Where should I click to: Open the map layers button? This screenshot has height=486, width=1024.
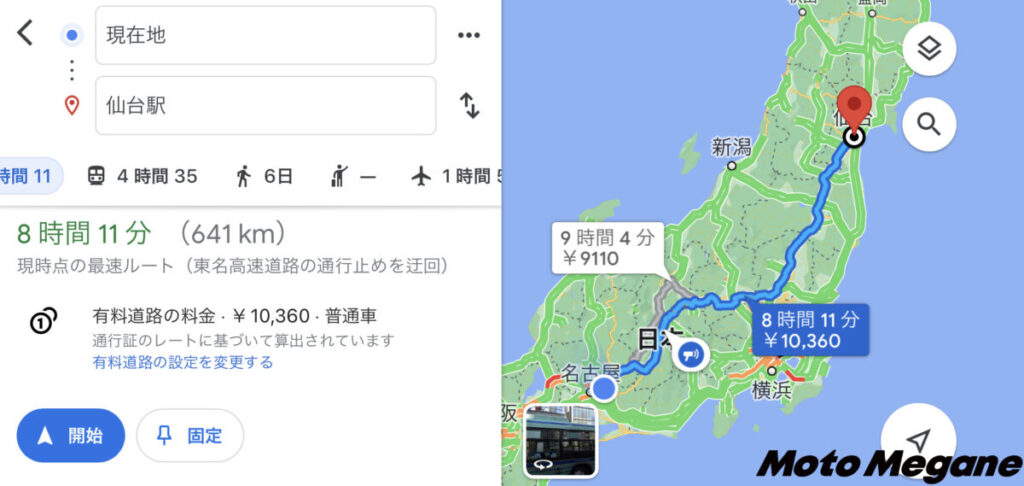[x=929, y=49]
